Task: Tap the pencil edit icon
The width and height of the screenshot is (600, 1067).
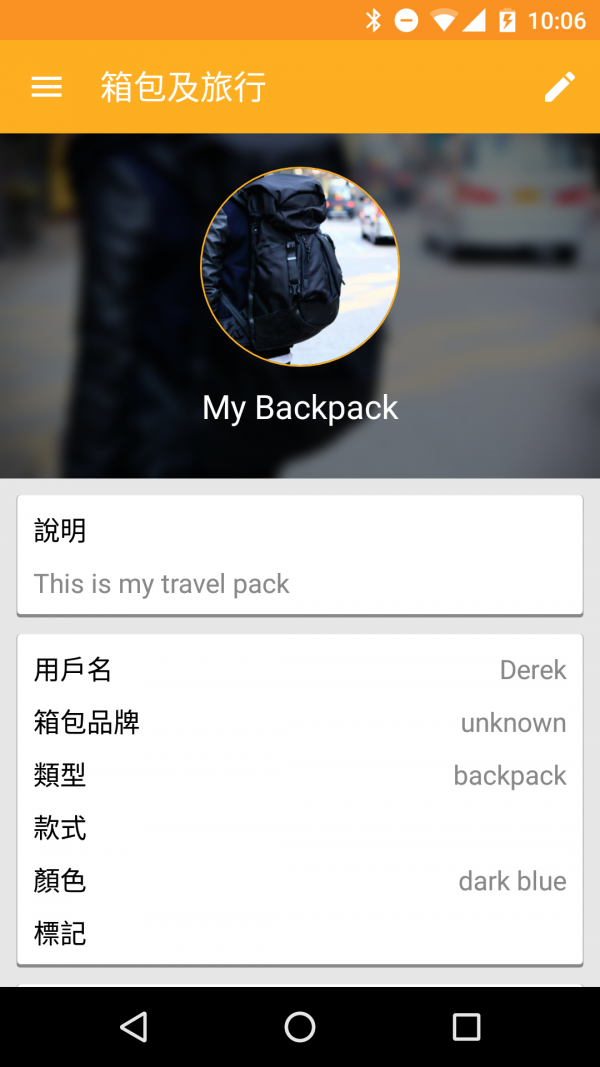Action: click(x=560, y=87)
